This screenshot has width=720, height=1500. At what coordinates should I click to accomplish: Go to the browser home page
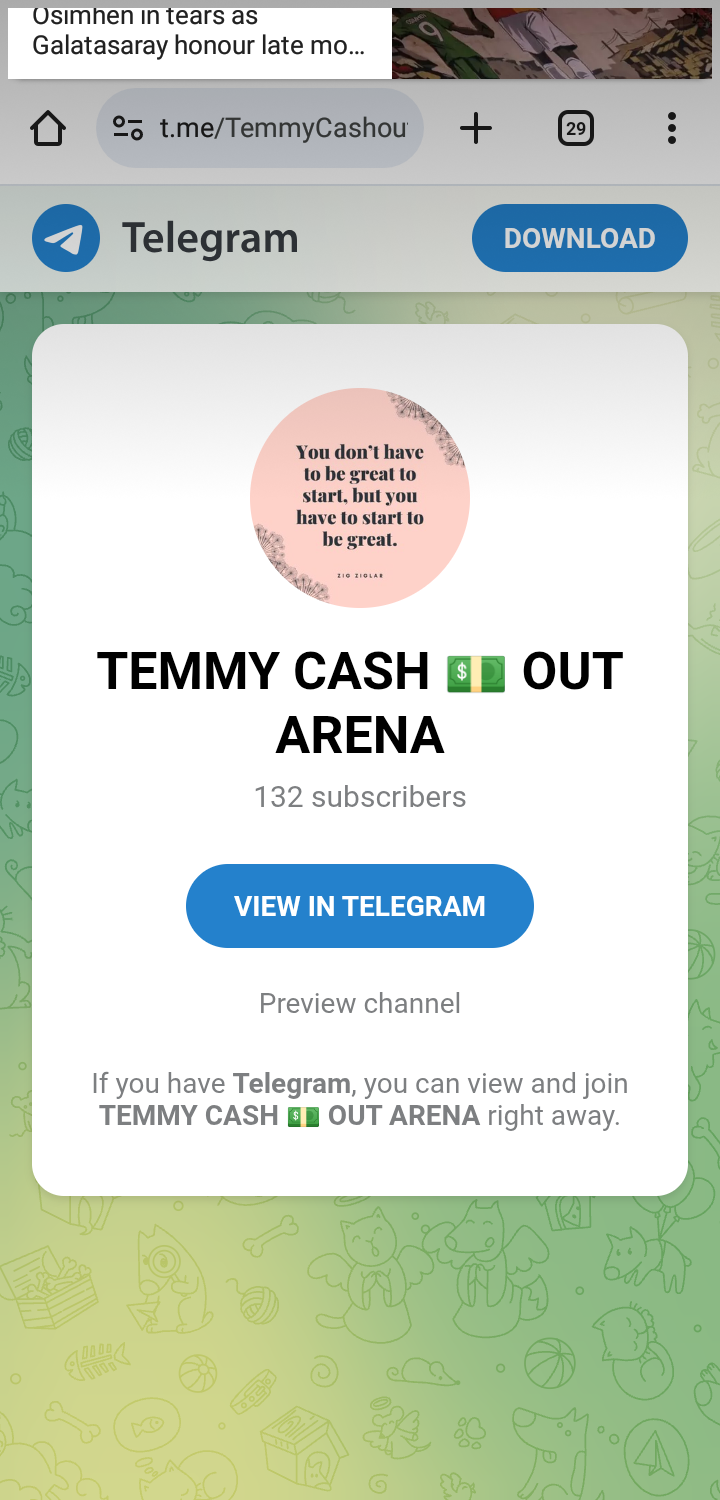pos(47,128)
